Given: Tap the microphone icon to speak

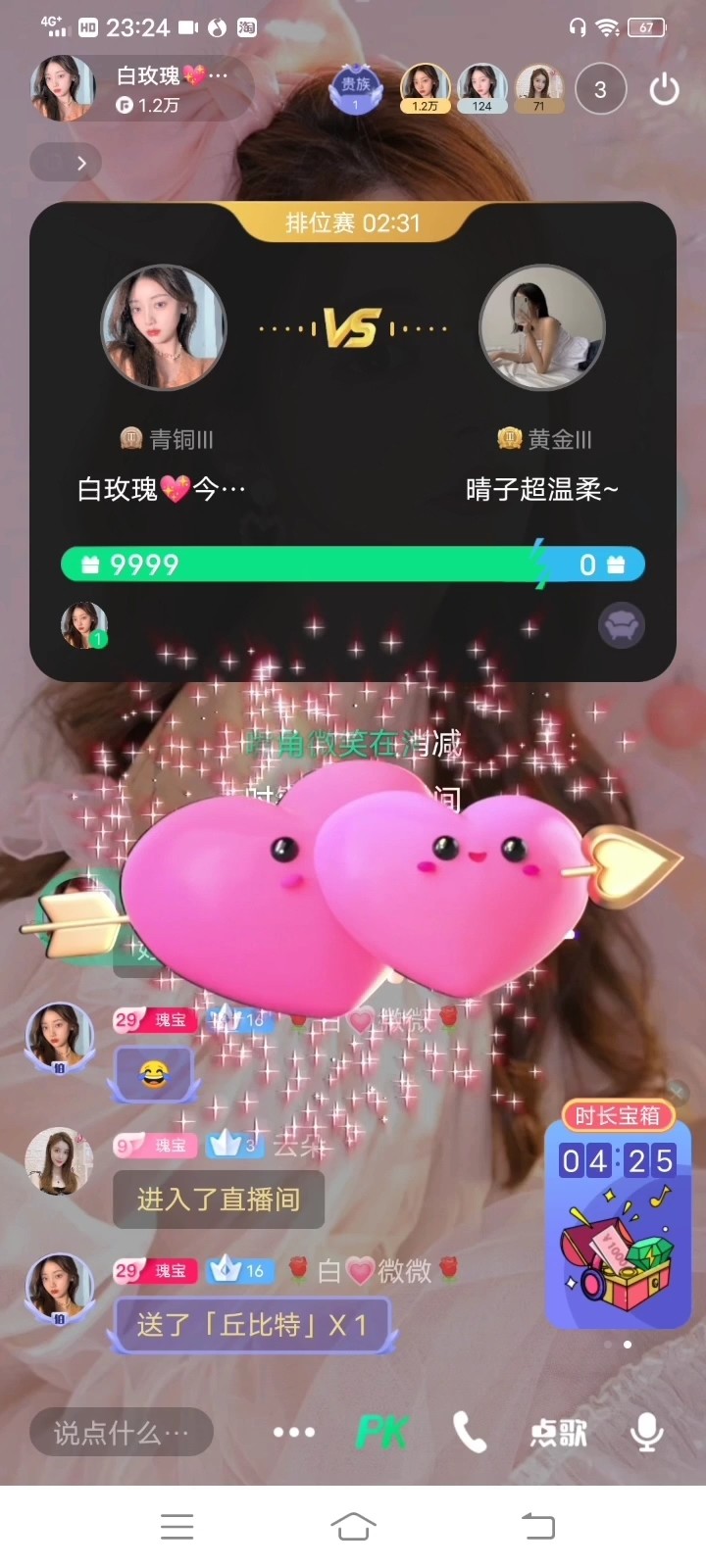Looking at the screenshot, I should point(646,1432).
